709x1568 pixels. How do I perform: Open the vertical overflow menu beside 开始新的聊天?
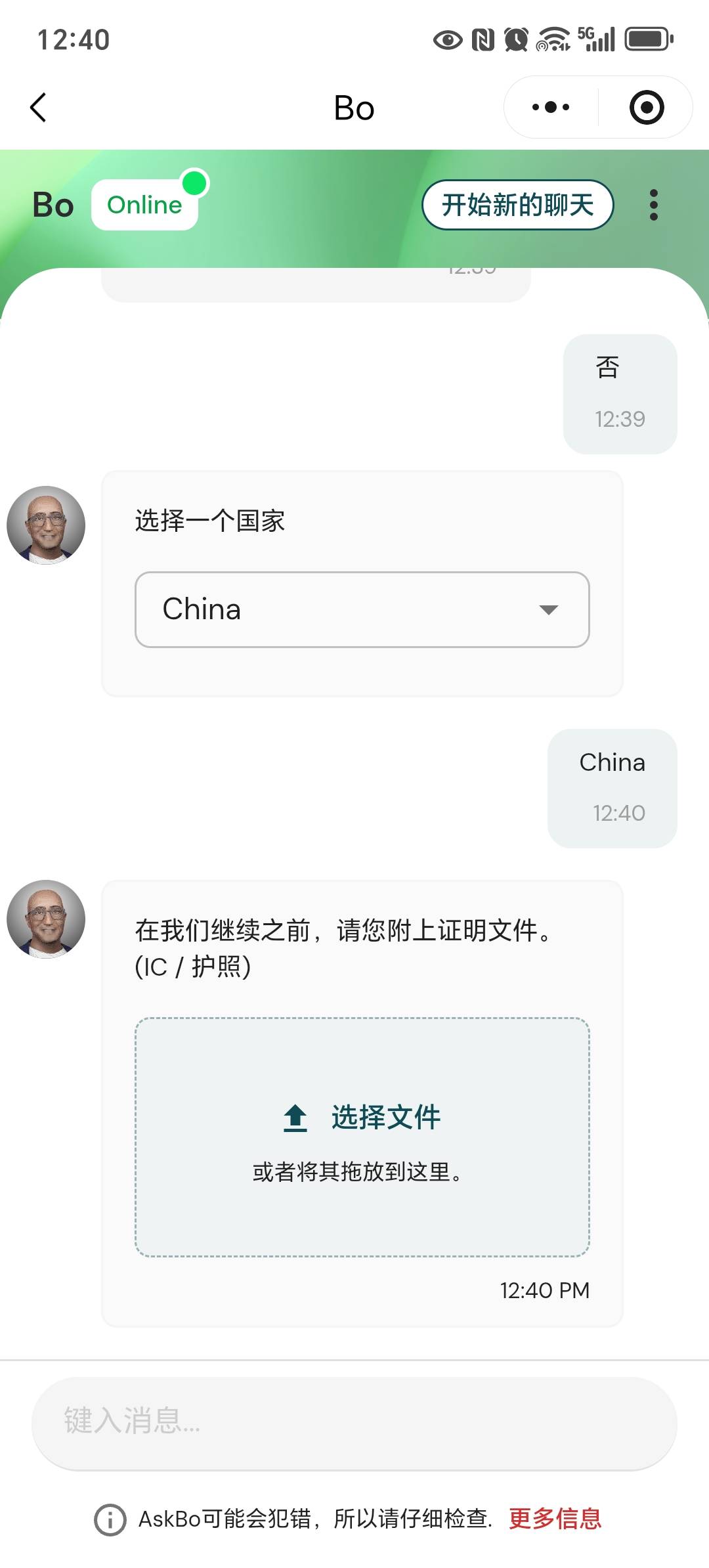(x=653, y=205)
